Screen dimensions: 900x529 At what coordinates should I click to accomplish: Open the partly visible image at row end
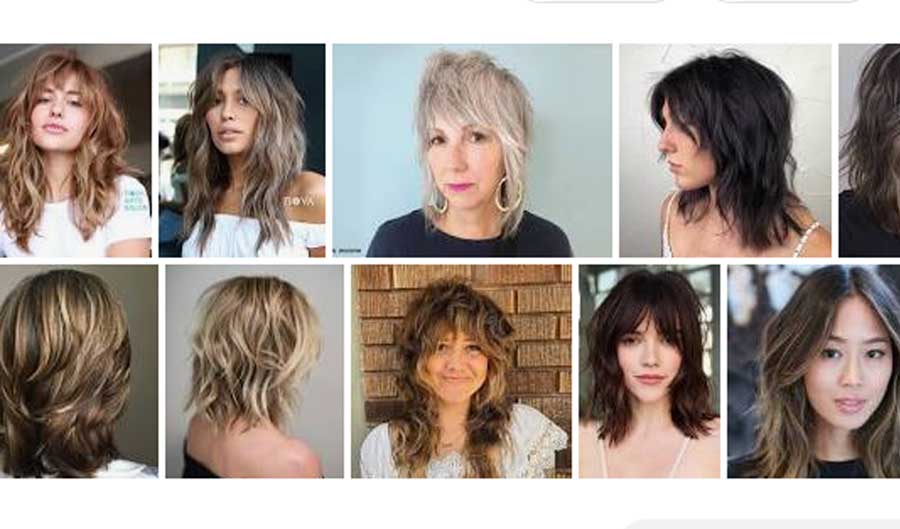tap(870, 150)
